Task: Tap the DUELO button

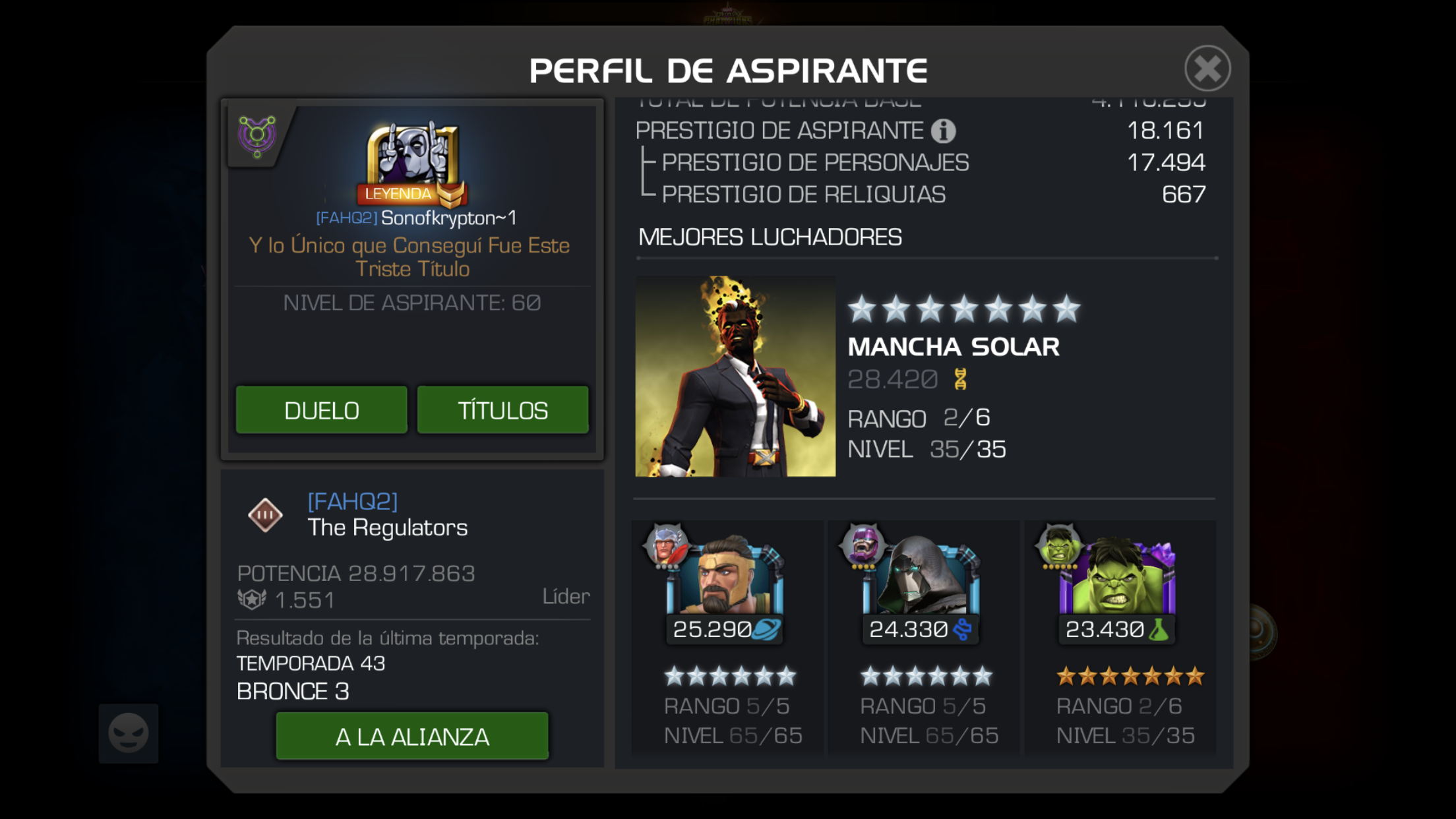Action: (x=322, y=410)
